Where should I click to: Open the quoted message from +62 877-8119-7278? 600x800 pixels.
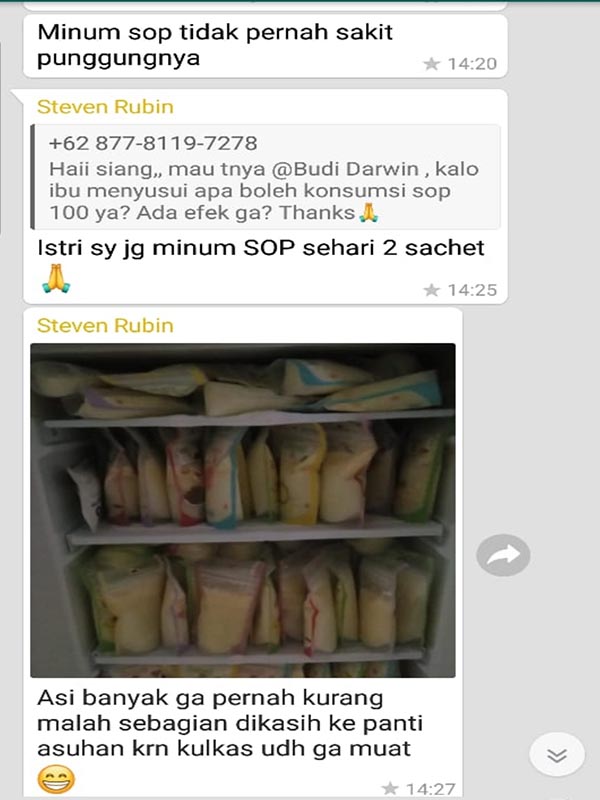(x=265, y=177)
